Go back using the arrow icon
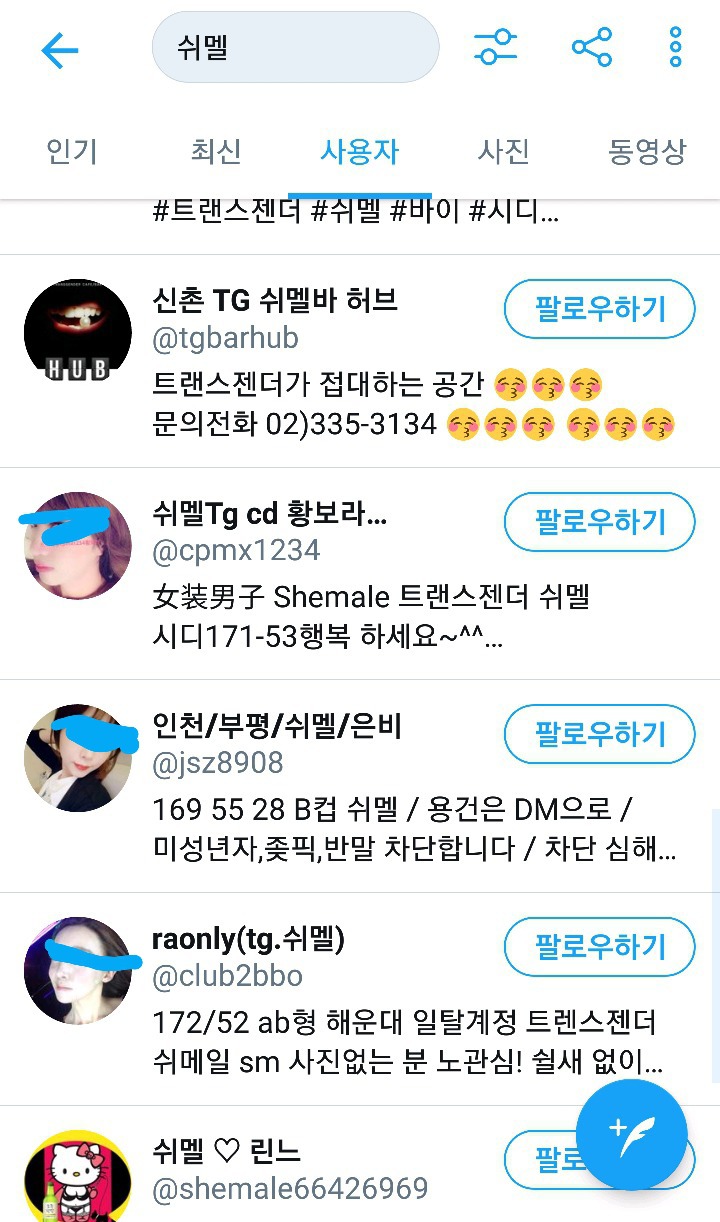This screenshot has width=720, height=1222. tap(59, 48)
